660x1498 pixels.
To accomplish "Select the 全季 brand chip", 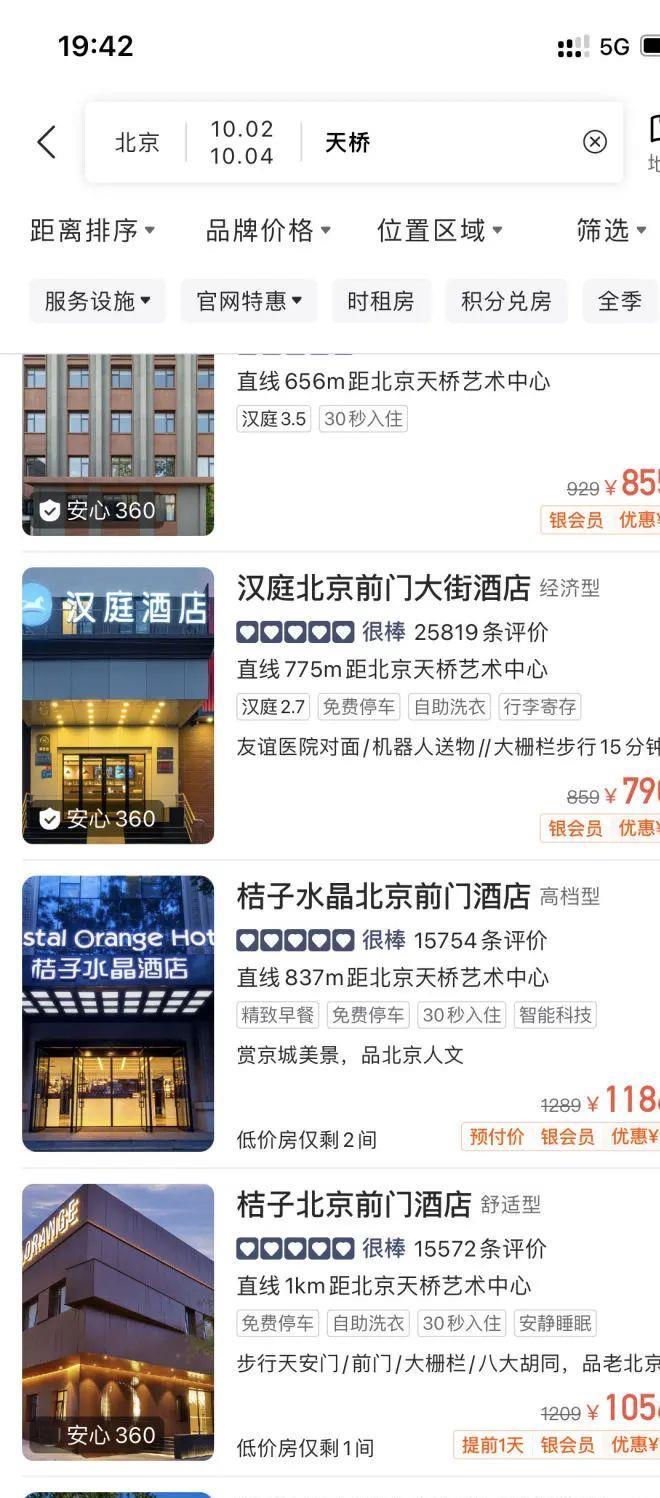I will 620,301.
